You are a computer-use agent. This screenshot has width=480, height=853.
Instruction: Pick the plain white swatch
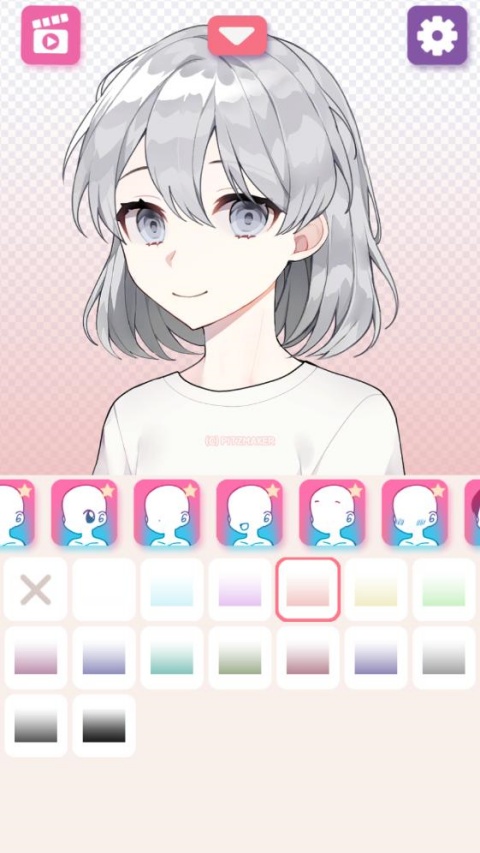coord(104,590)
